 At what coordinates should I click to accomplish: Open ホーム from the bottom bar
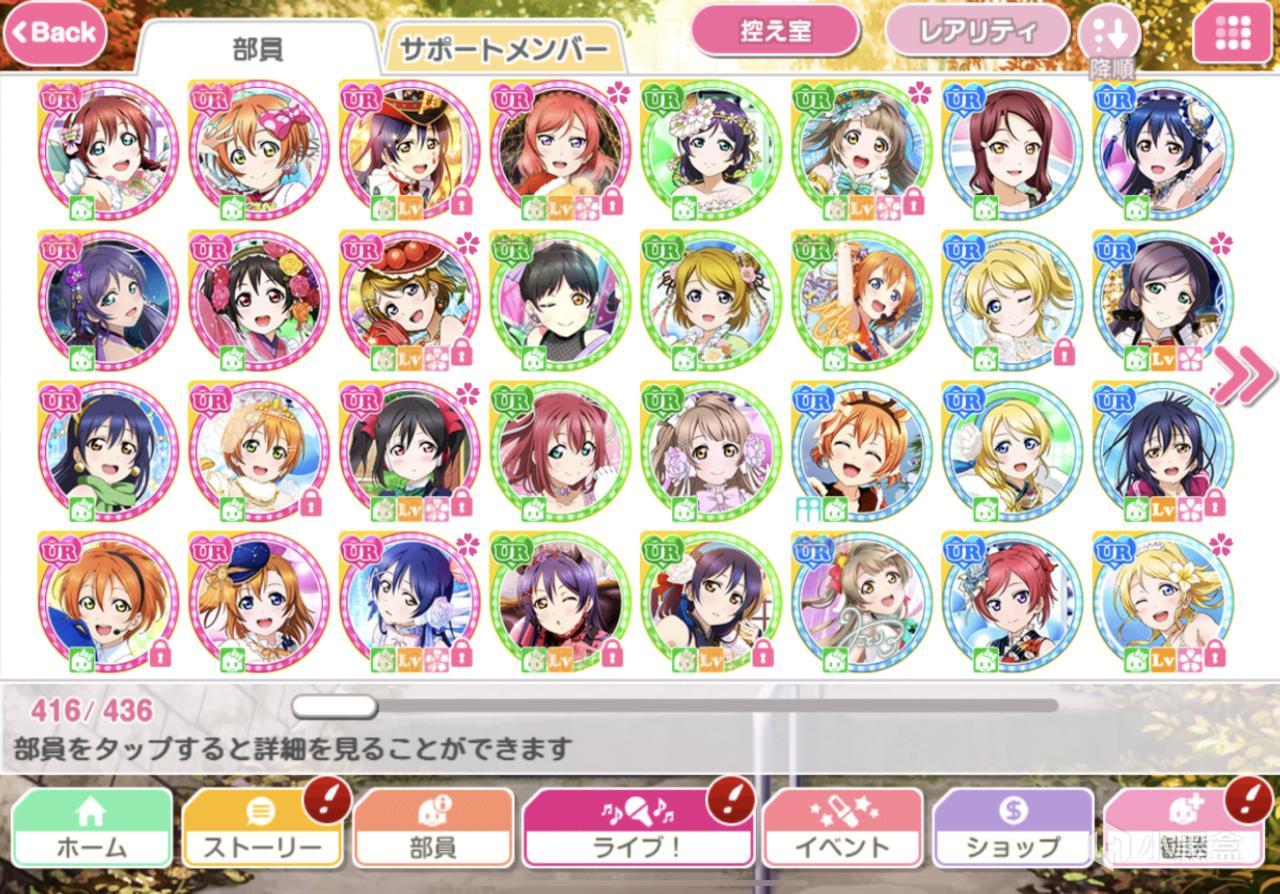tap(92, 828)
